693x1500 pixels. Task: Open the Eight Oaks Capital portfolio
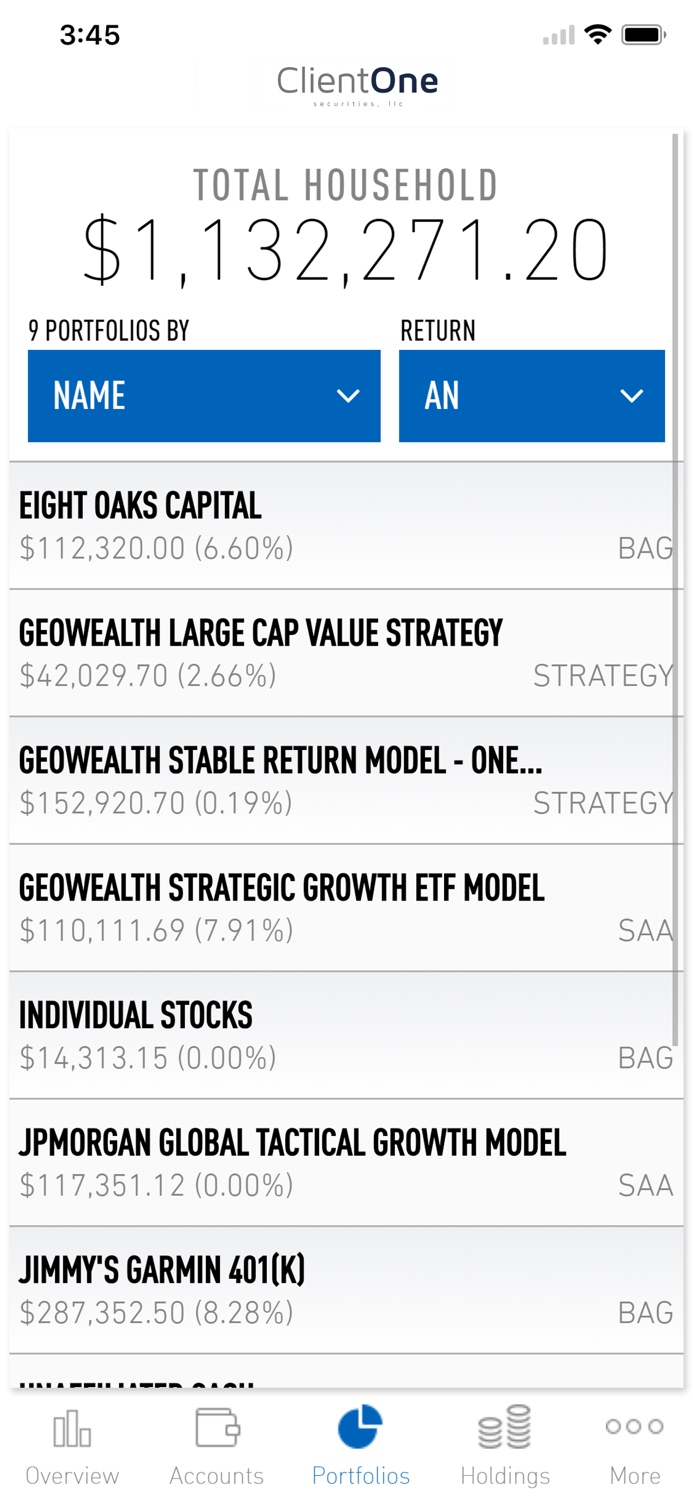pyautogui.click(x=345, y=526)
